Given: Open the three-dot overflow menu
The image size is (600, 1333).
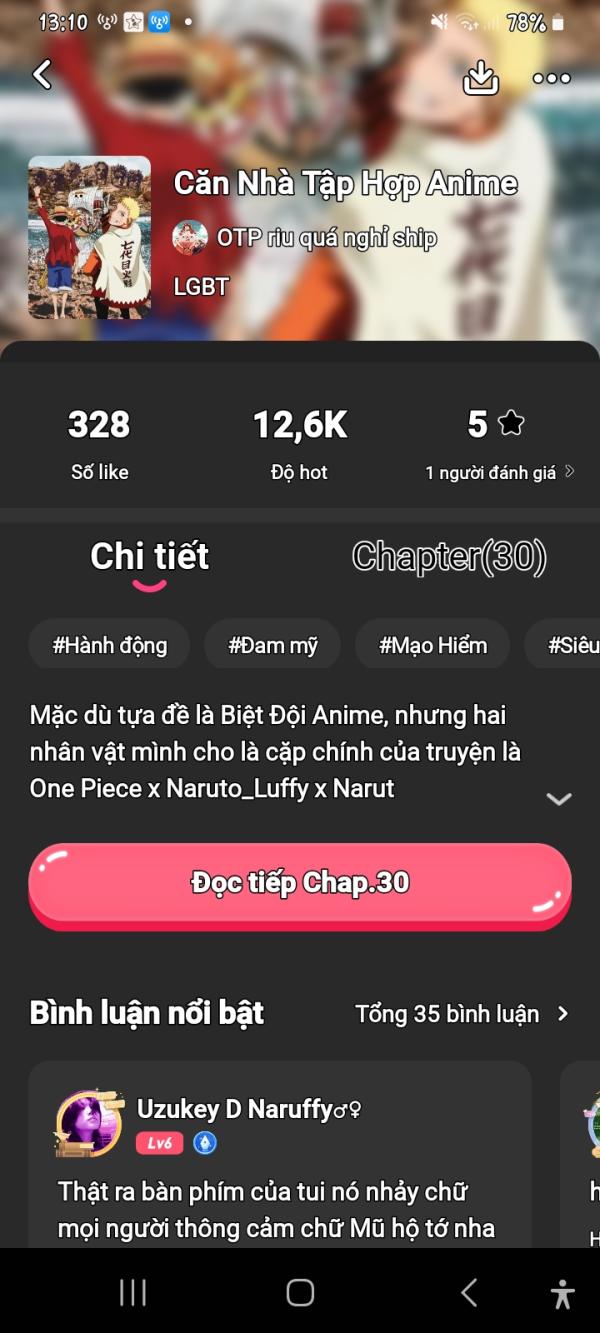Looking at the screenshot, I should pos(552,78).
